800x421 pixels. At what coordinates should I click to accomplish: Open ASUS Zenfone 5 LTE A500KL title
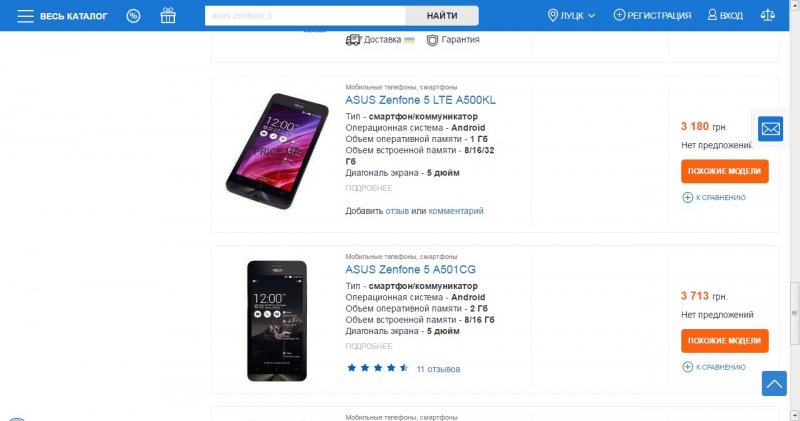[420, 100]
